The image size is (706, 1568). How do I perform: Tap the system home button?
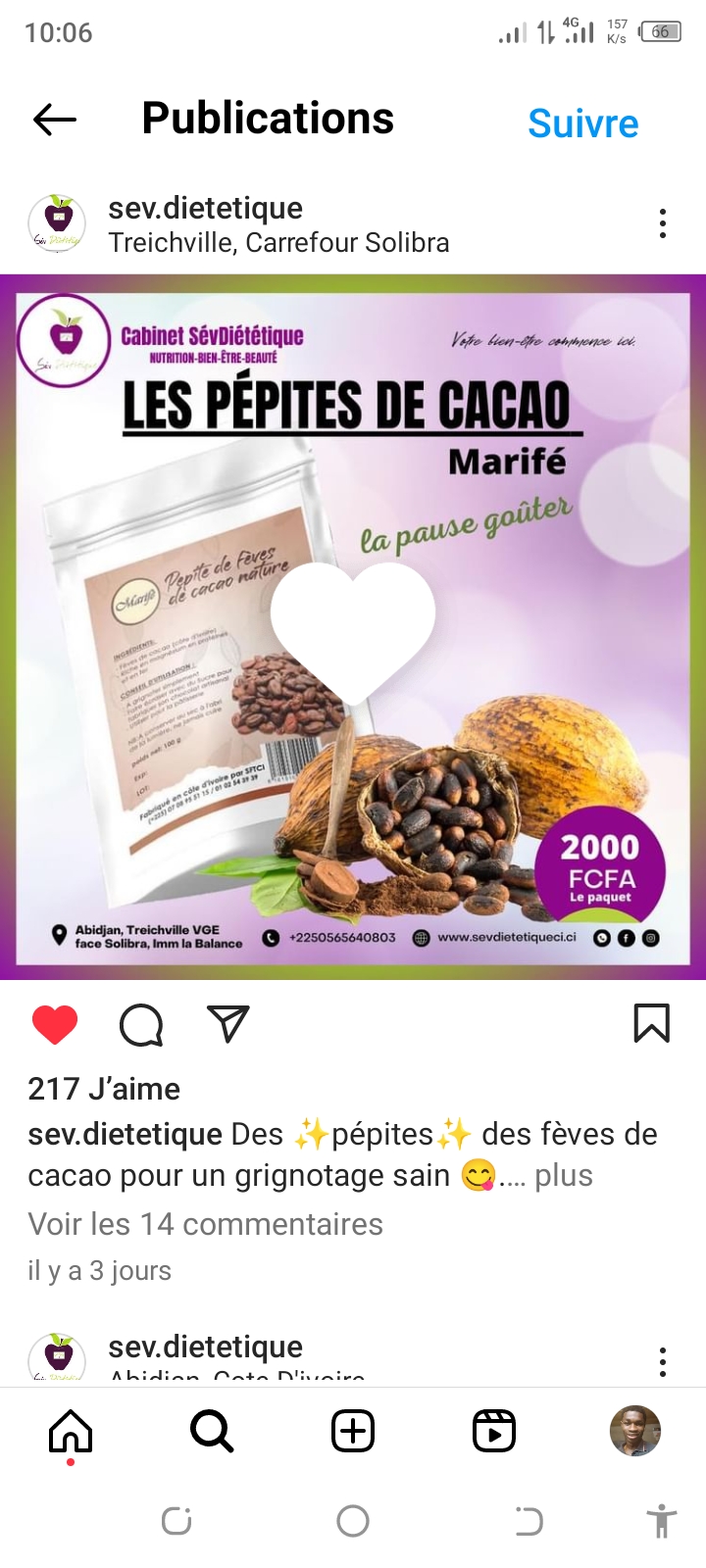(353, 1521)
